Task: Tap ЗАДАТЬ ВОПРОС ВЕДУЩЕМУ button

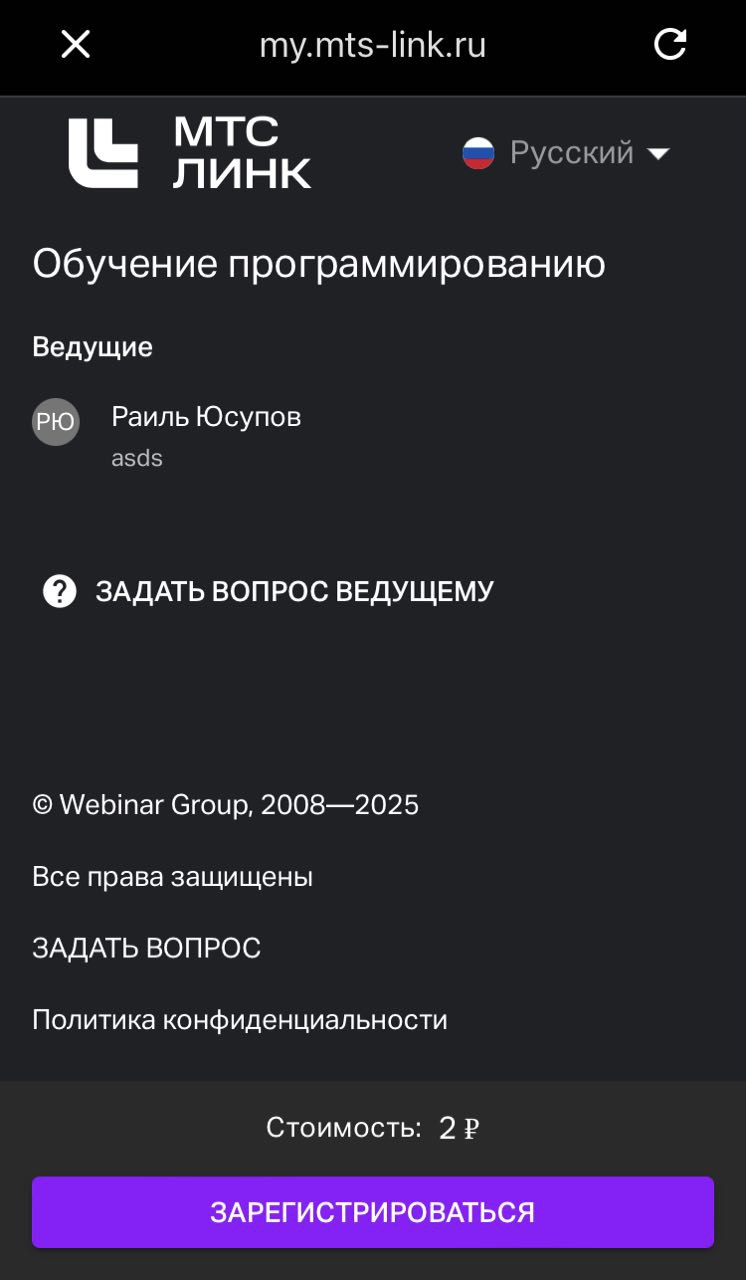Action: click(269, 591)
